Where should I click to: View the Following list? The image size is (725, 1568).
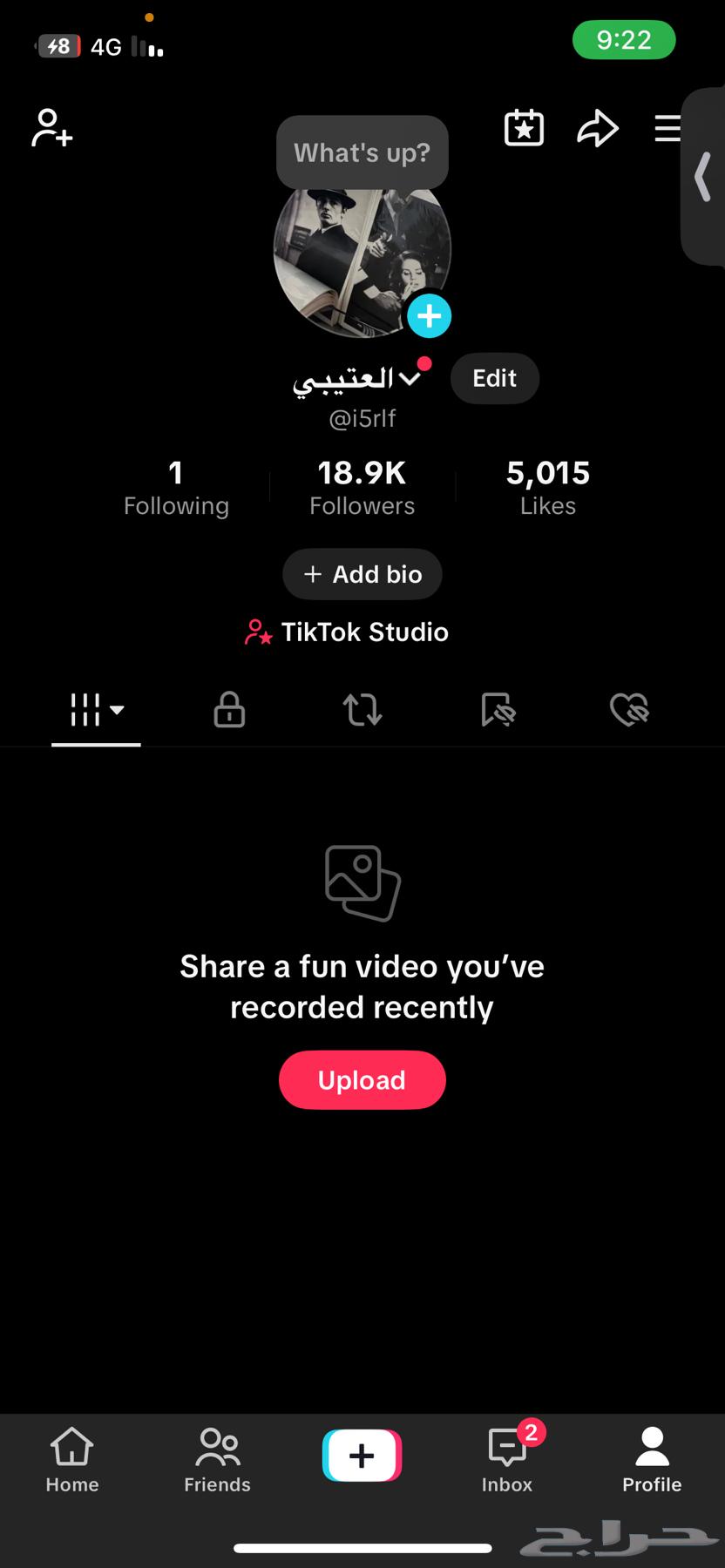point(176,488)
